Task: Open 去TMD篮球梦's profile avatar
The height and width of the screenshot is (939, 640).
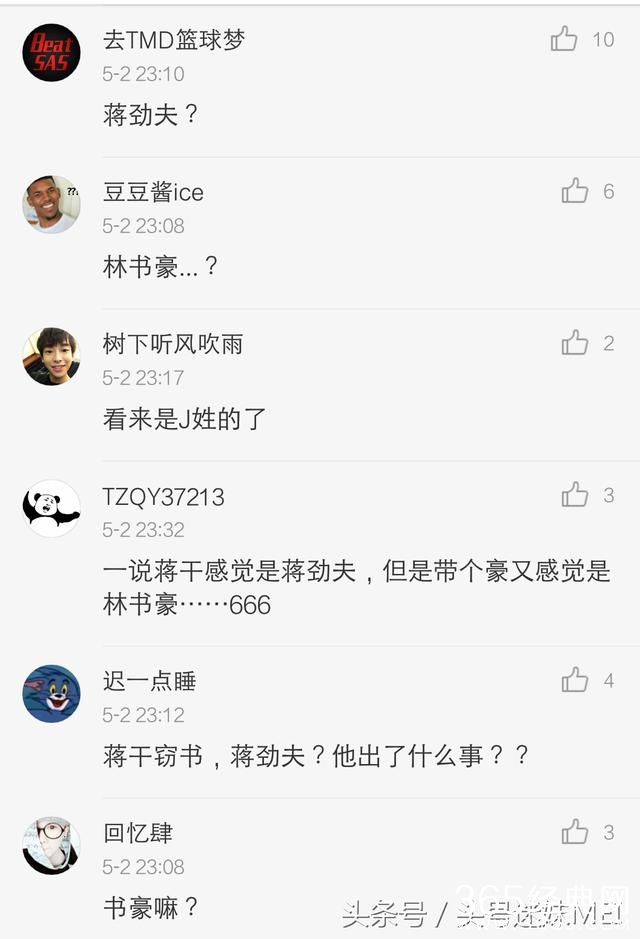Action: pos(51,53)
